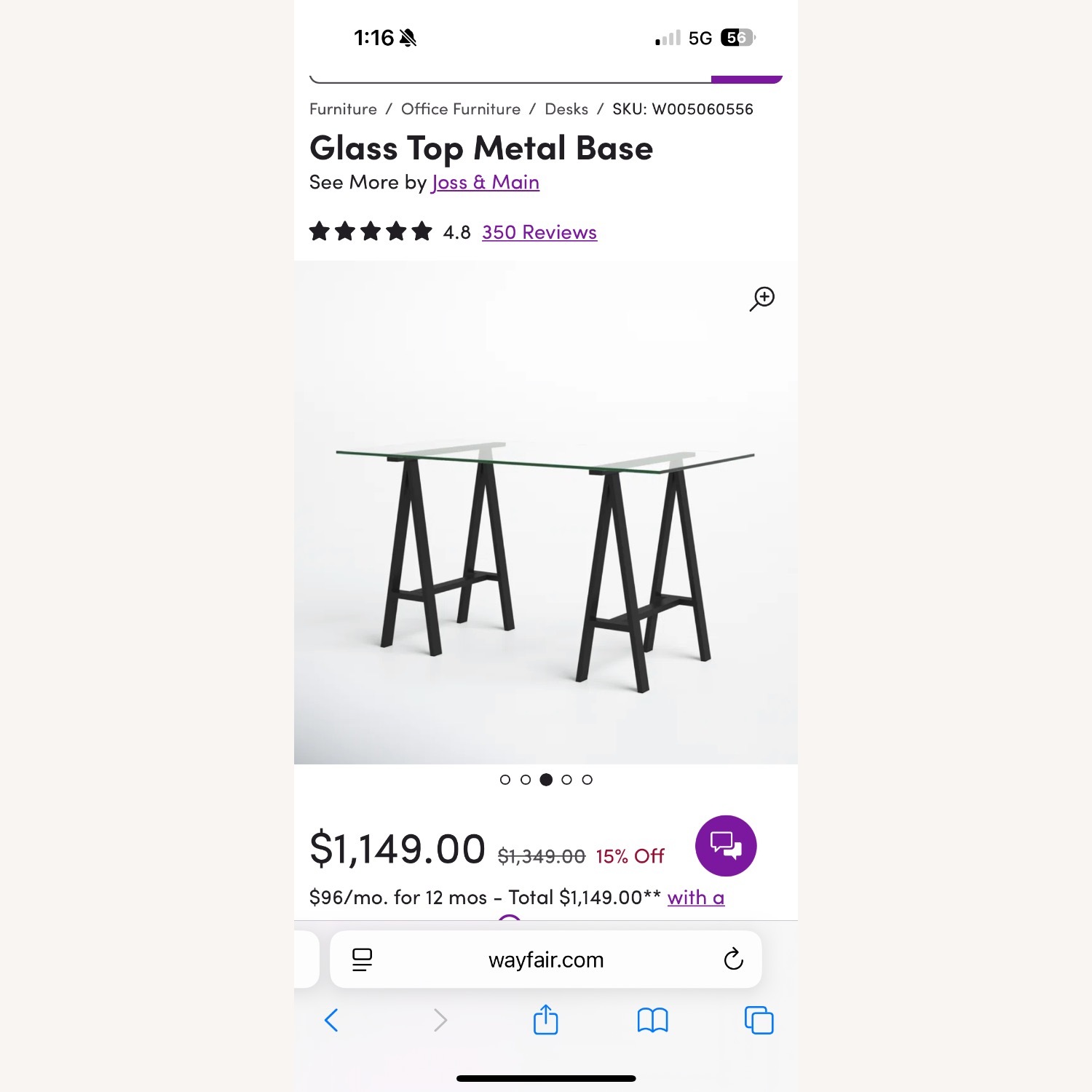Show all open tabs
The image size is (1092, 1092).
pyautogui.click(x=759, y=1020)
